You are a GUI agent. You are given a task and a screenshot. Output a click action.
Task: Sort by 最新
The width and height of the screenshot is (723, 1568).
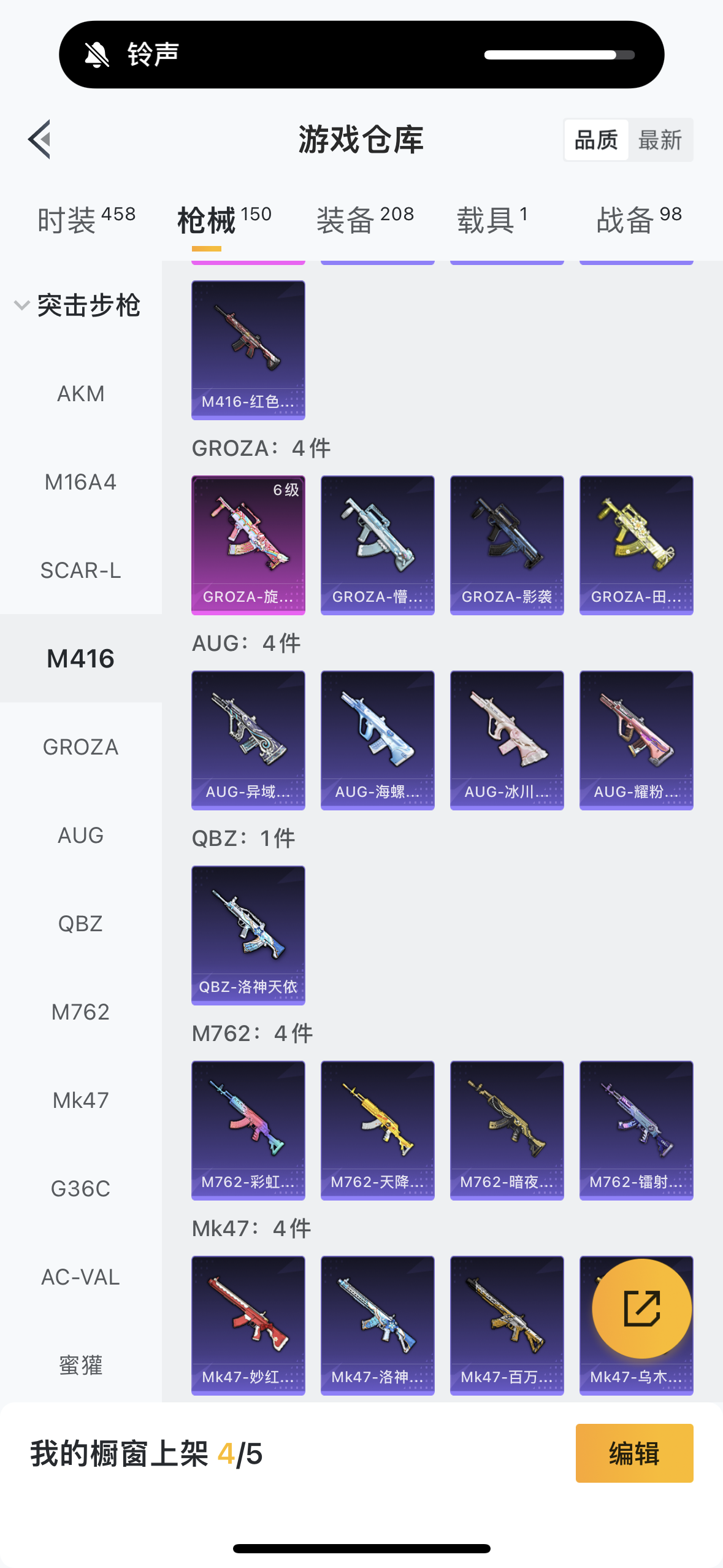(x=660, y=140)
